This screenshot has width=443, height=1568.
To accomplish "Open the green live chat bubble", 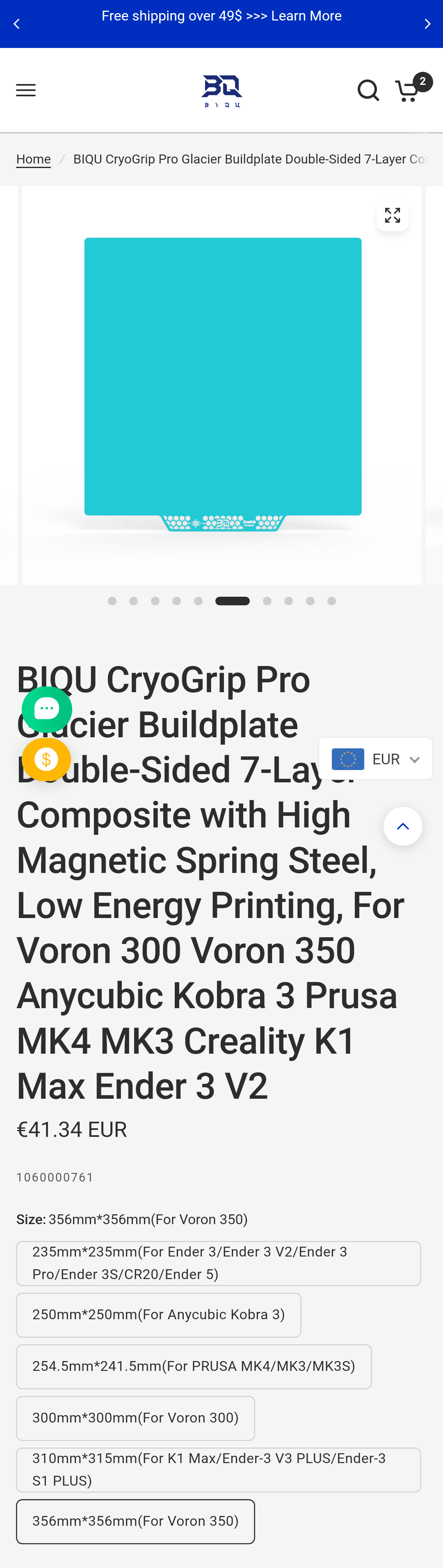I will point(47,709).
